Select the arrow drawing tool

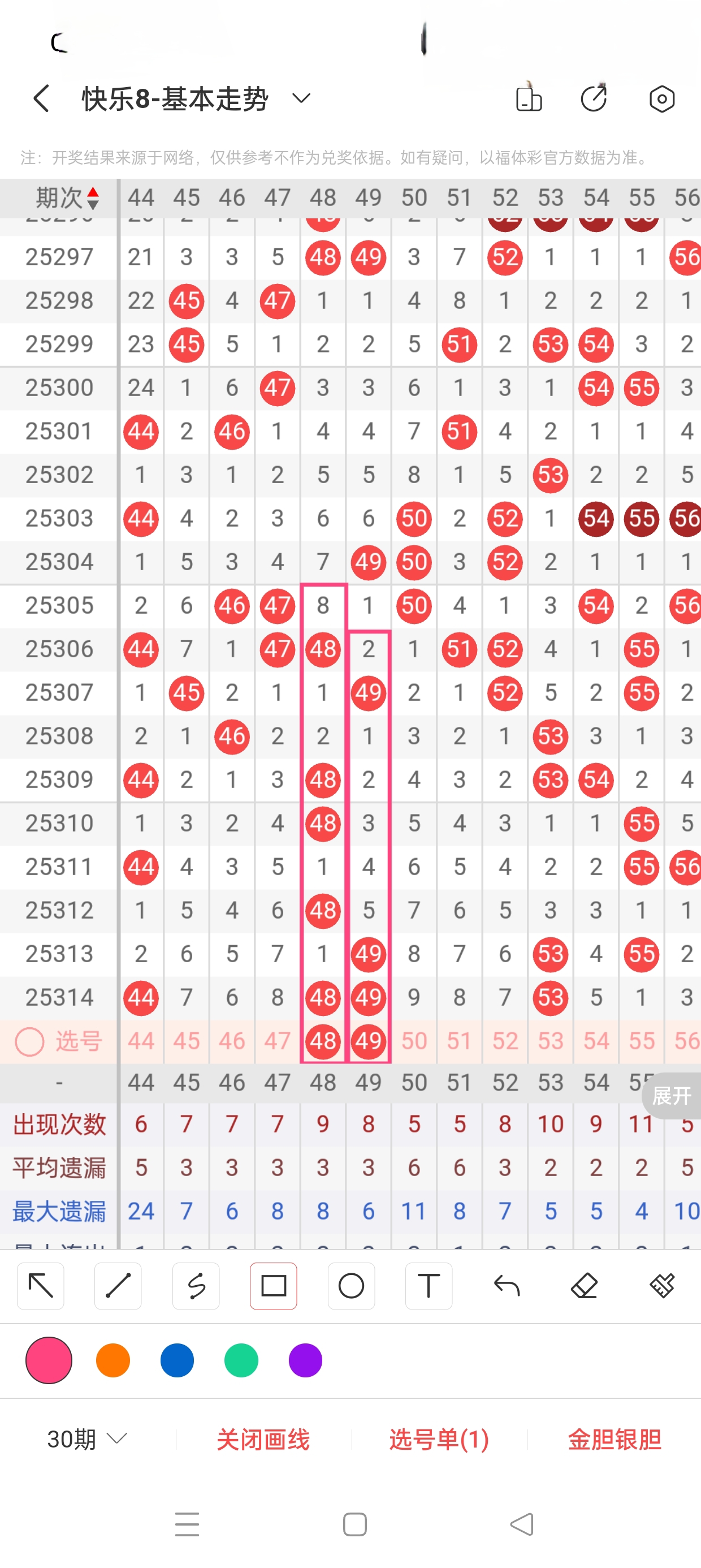(41, 1286)
